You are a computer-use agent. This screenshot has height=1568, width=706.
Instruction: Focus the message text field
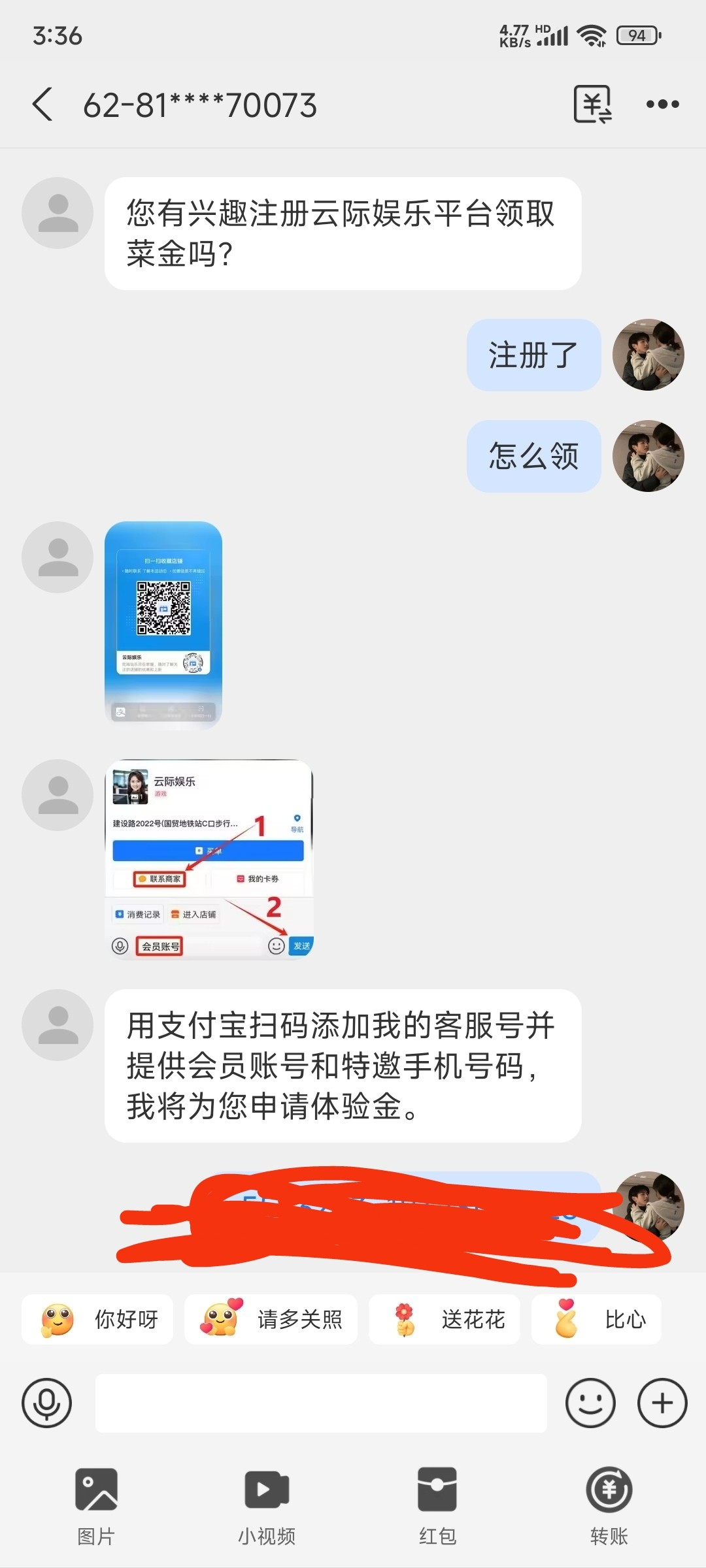[x=321, y=1403]
